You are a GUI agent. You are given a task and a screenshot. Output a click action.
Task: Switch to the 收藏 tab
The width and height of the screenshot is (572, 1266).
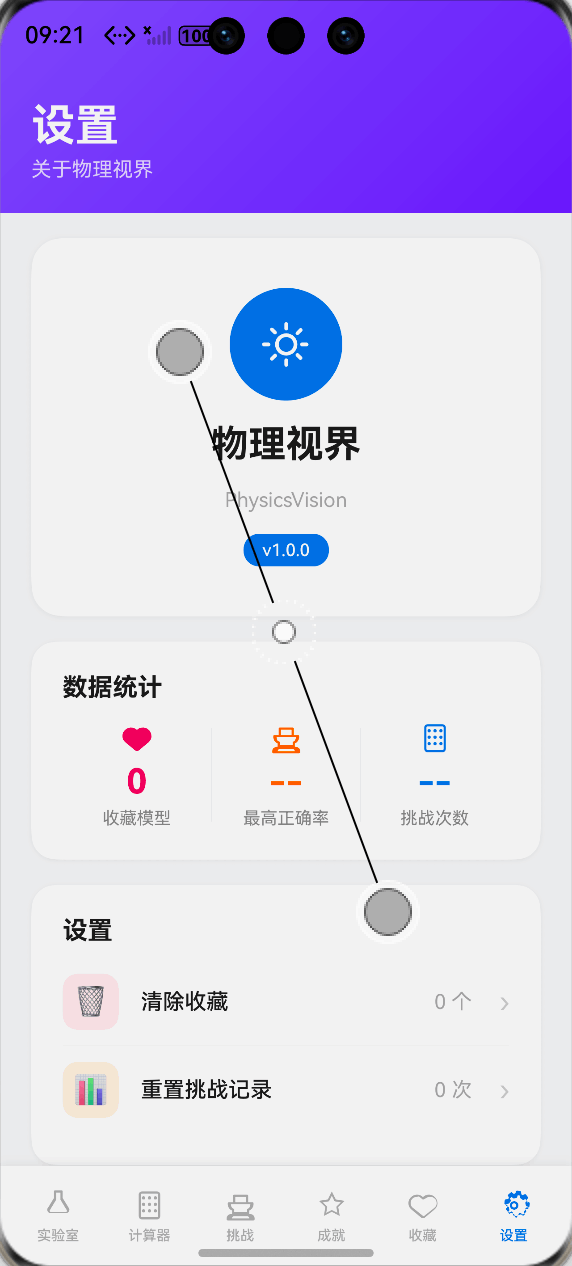point(423,1215)
